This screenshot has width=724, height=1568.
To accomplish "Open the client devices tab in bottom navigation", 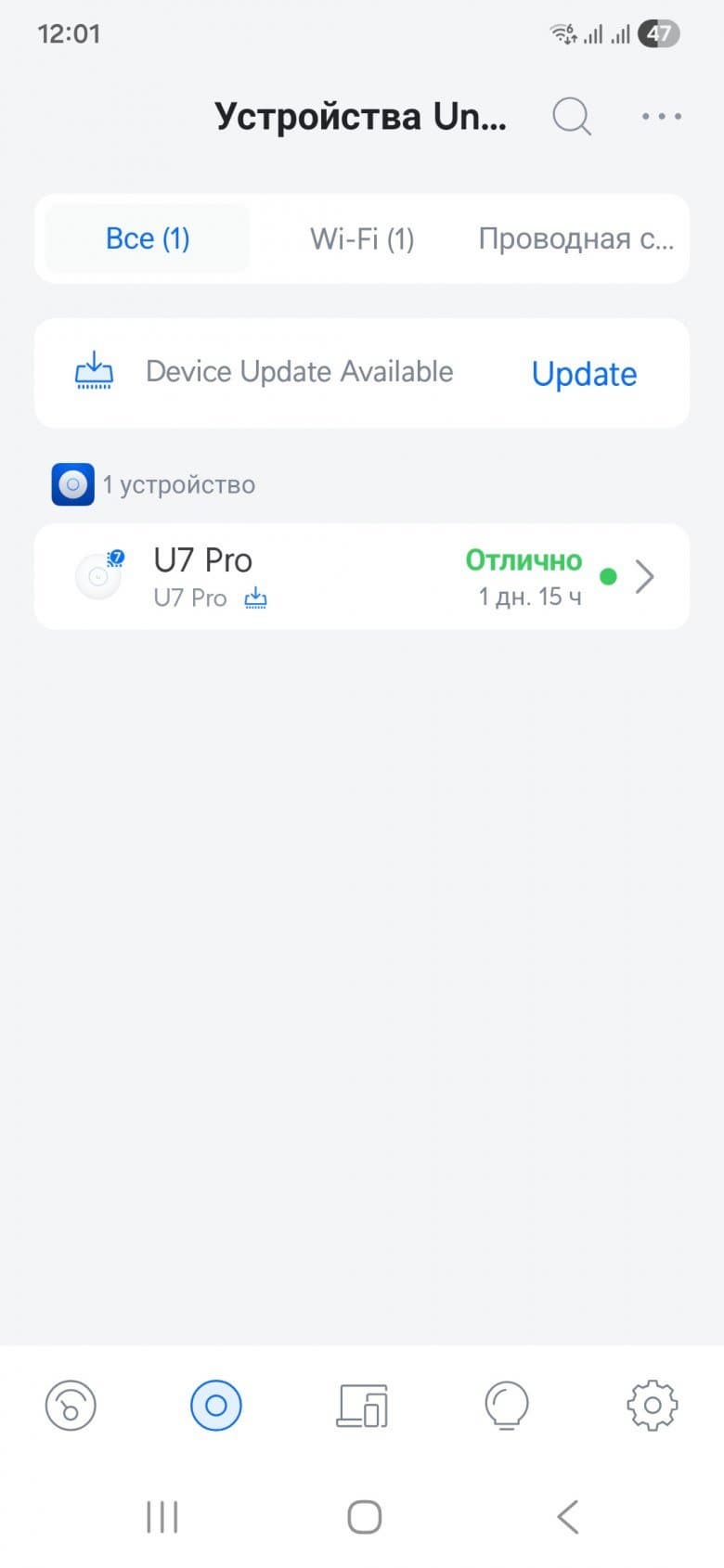I will tap(362, 1406).
